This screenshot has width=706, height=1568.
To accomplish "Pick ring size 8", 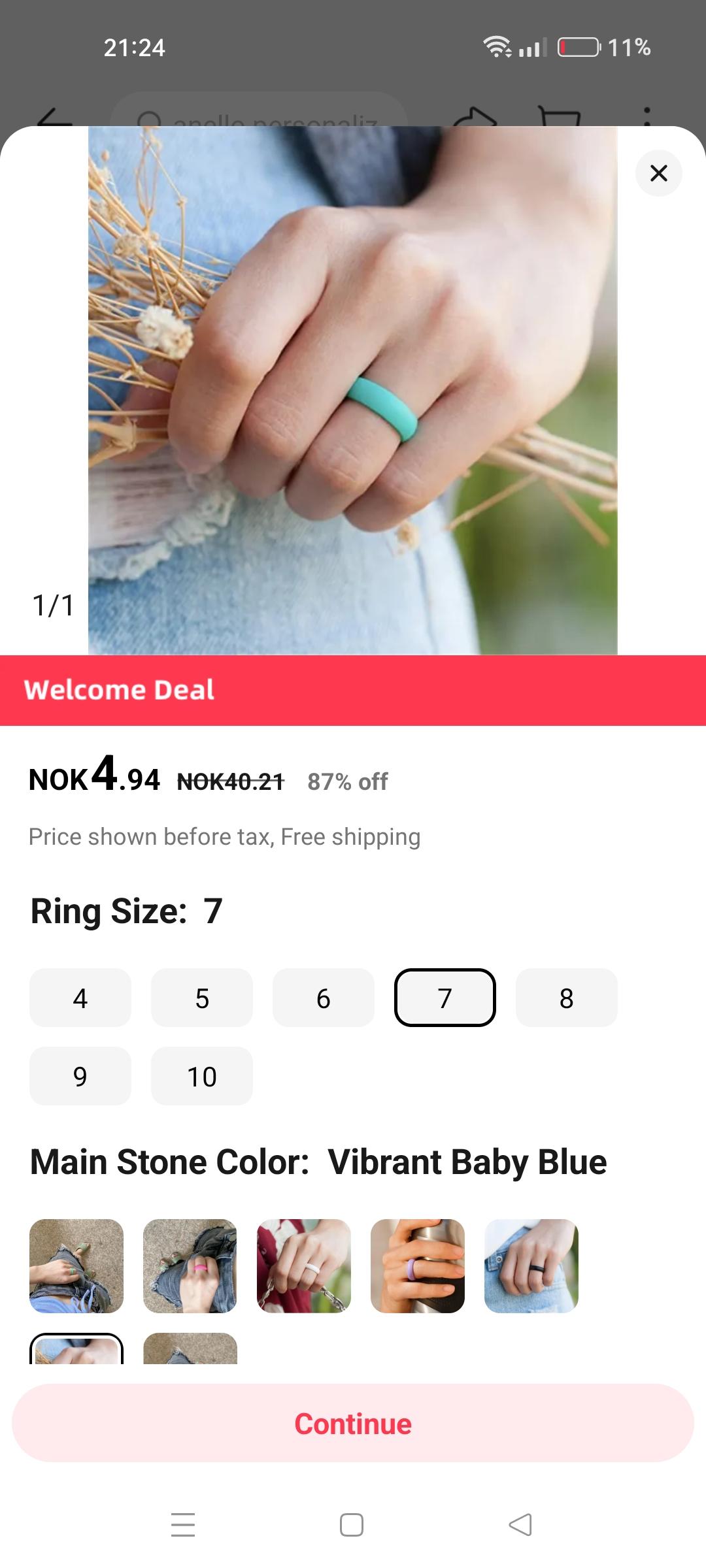I will pyautogui.click(x=567, y=998).
